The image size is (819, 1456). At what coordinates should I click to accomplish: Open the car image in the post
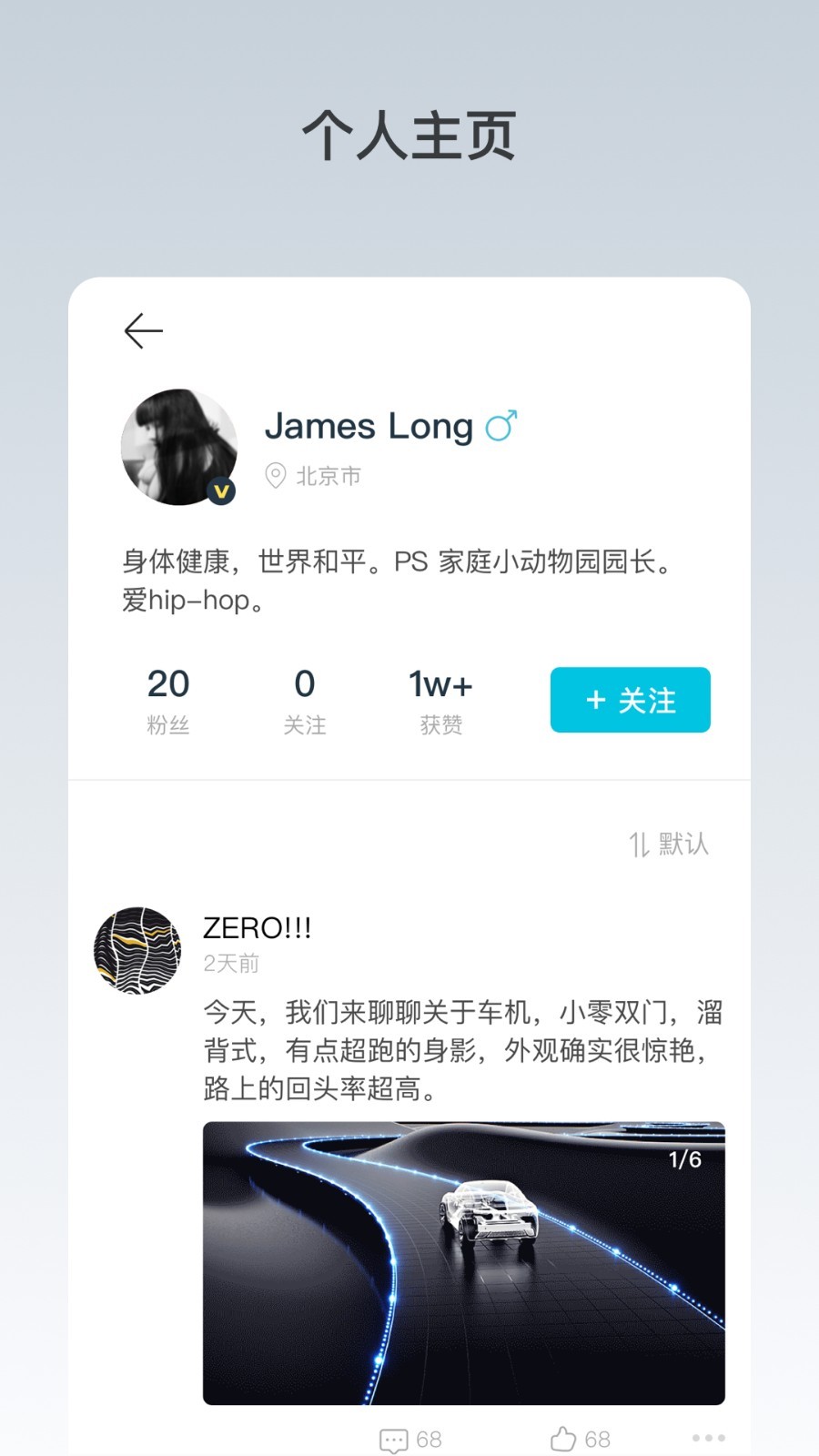pyautogui.click(x=463, y=1265)
